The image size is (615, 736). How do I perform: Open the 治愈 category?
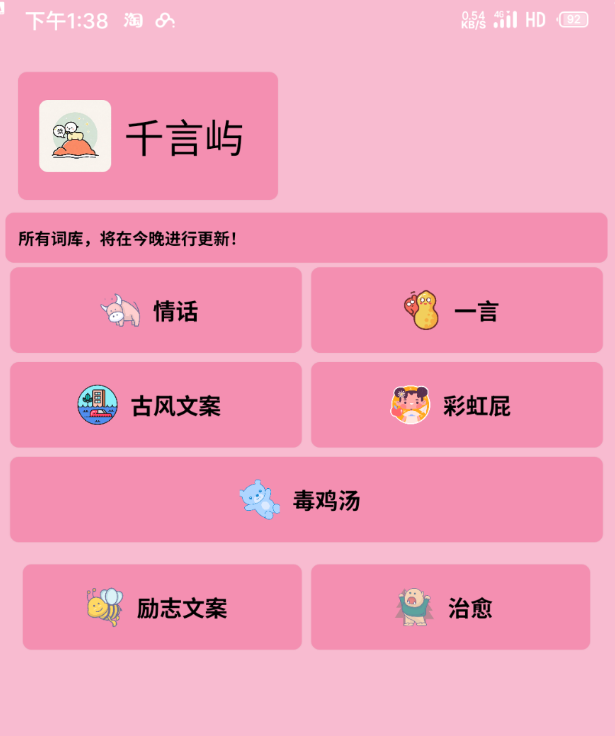click(x=450, y=607)
